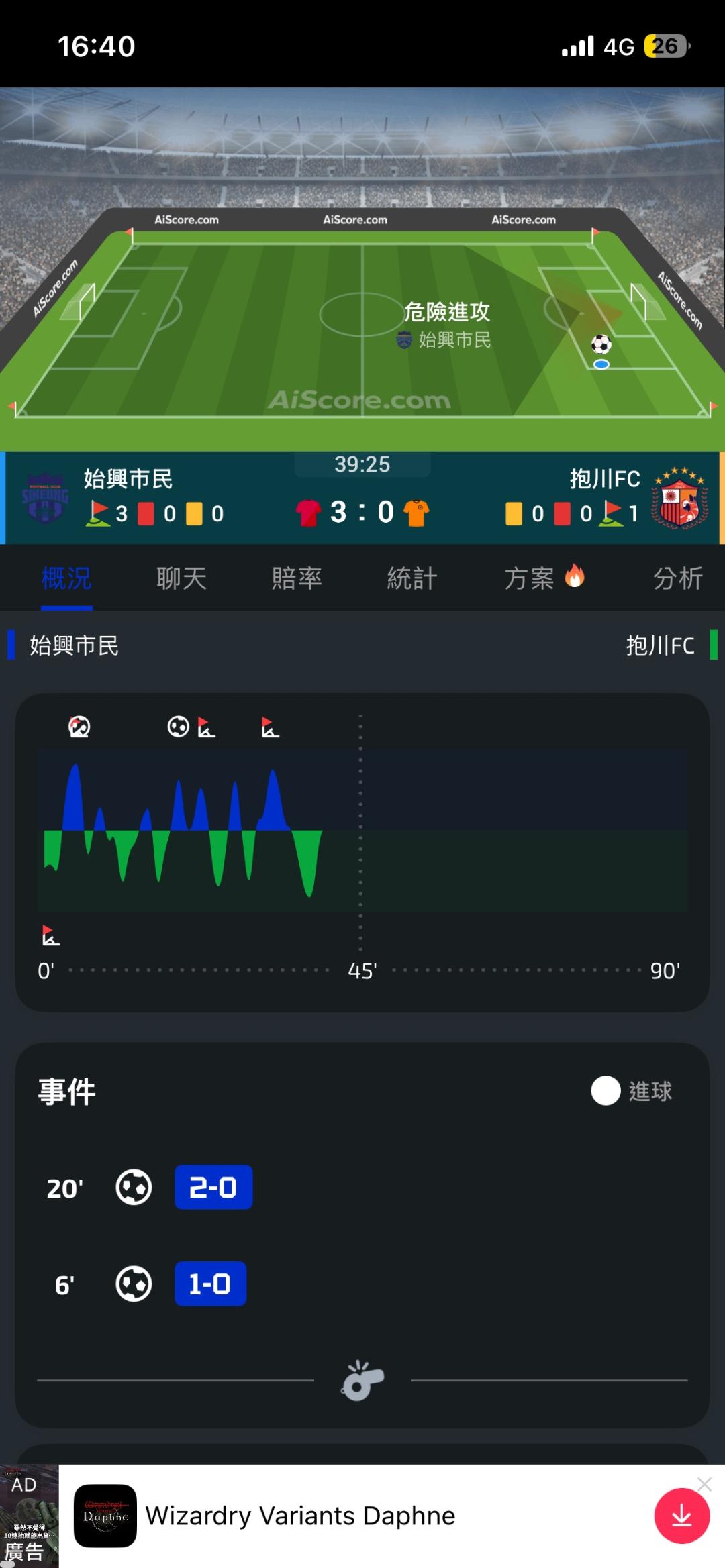Dismiss the Wizardry Variants Daphne ad banner
The image size is (725, 1568).
(x=704, y=1484)
